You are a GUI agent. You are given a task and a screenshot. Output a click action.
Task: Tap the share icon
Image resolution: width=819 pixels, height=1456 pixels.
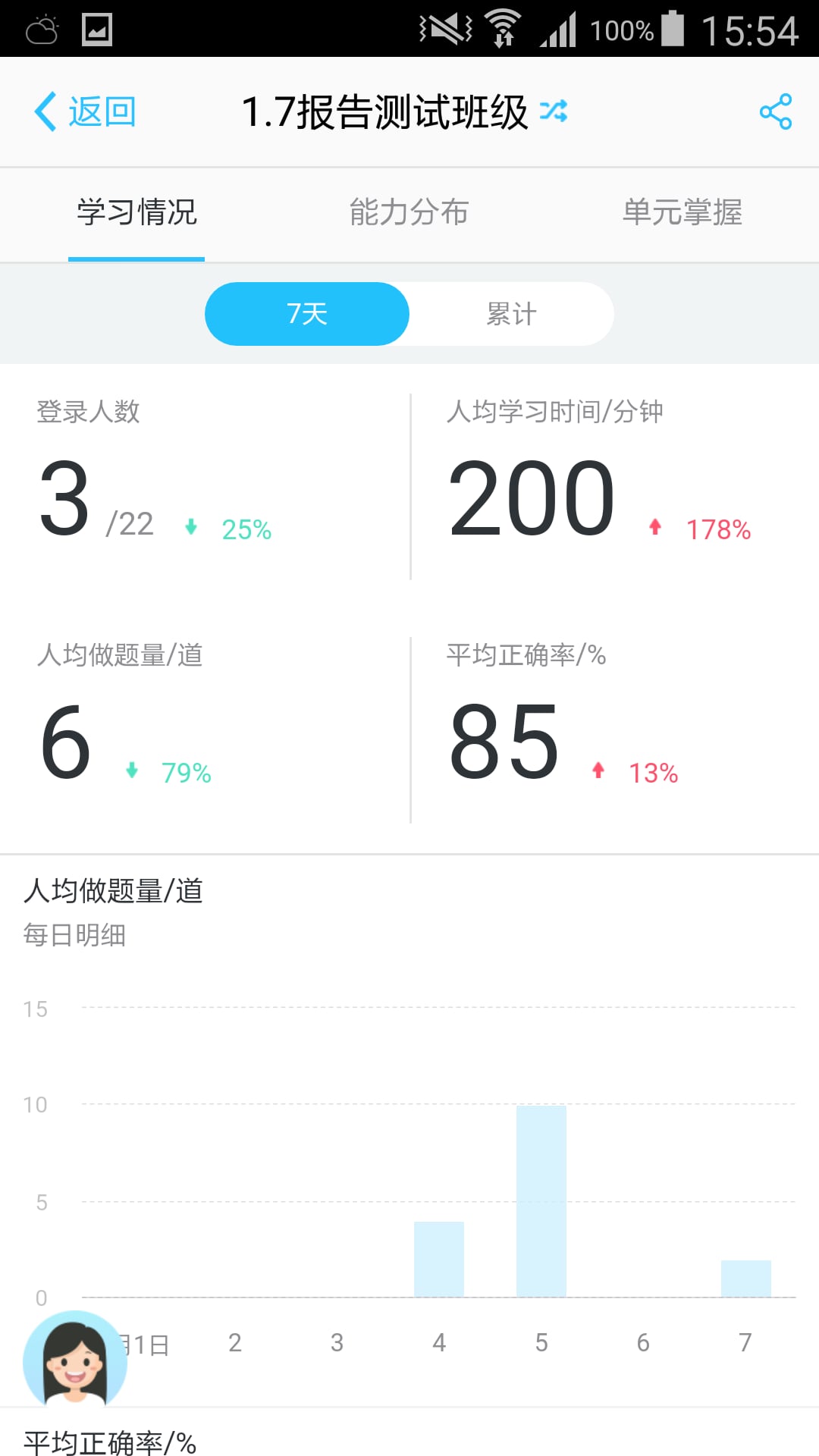pos(775,111)
